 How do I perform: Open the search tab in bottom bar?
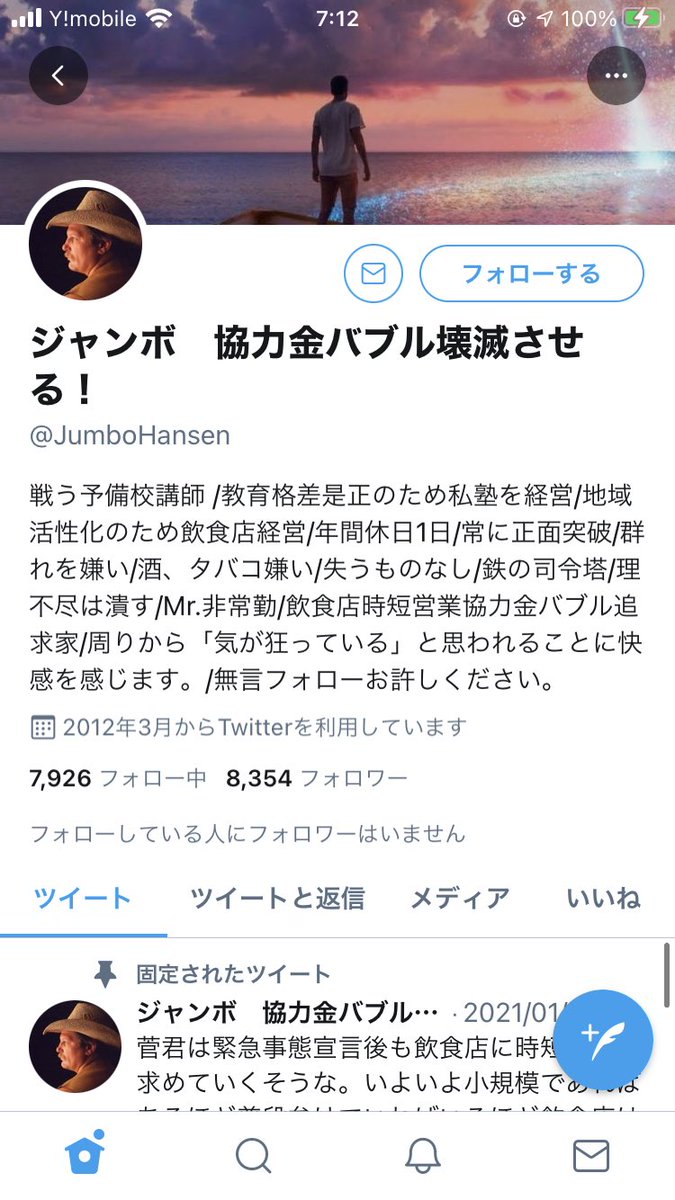[x=253, y=1156]
